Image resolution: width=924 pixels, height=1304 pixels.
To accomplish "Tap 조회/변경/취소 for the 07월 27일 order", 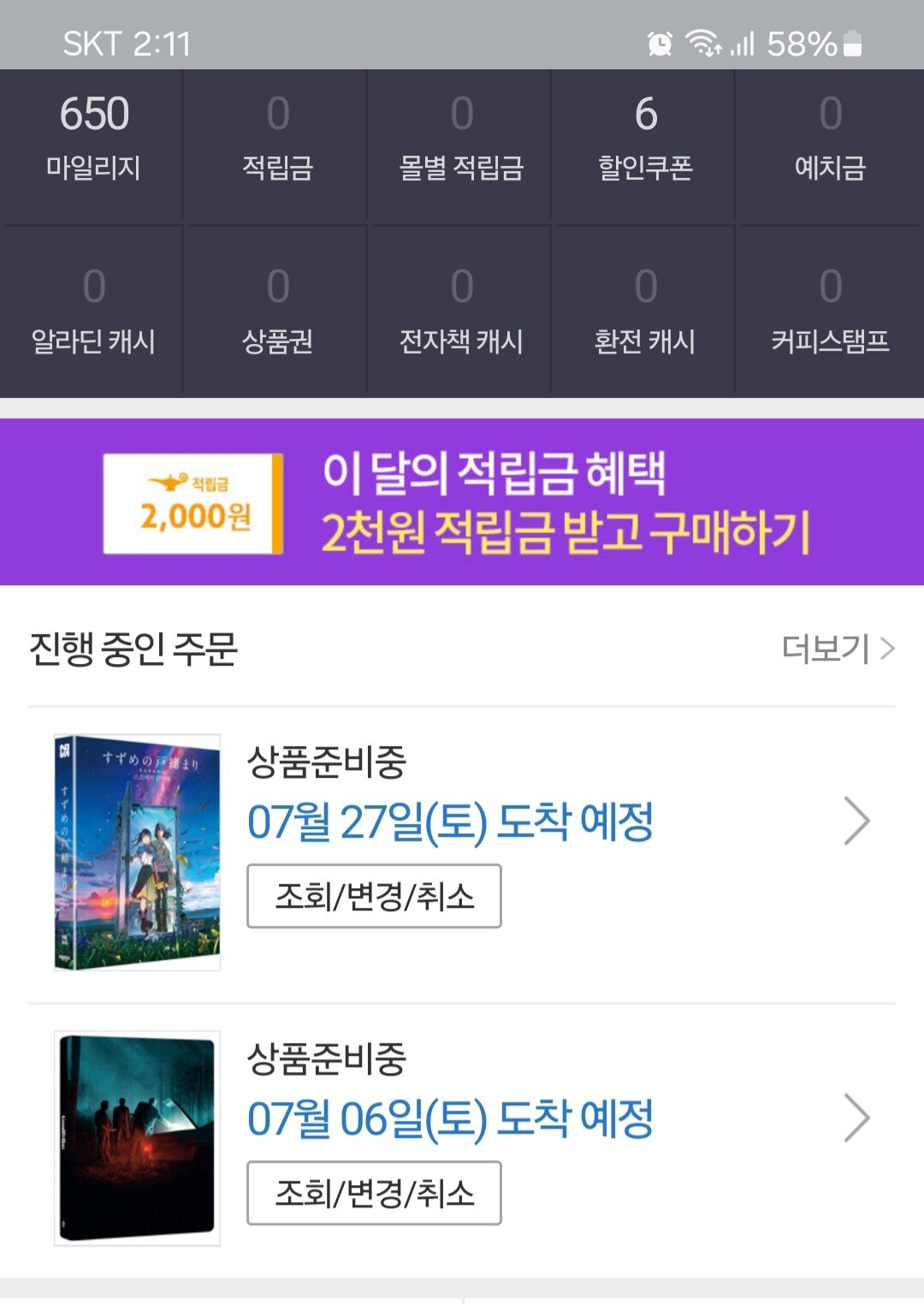I will (374, 897).
